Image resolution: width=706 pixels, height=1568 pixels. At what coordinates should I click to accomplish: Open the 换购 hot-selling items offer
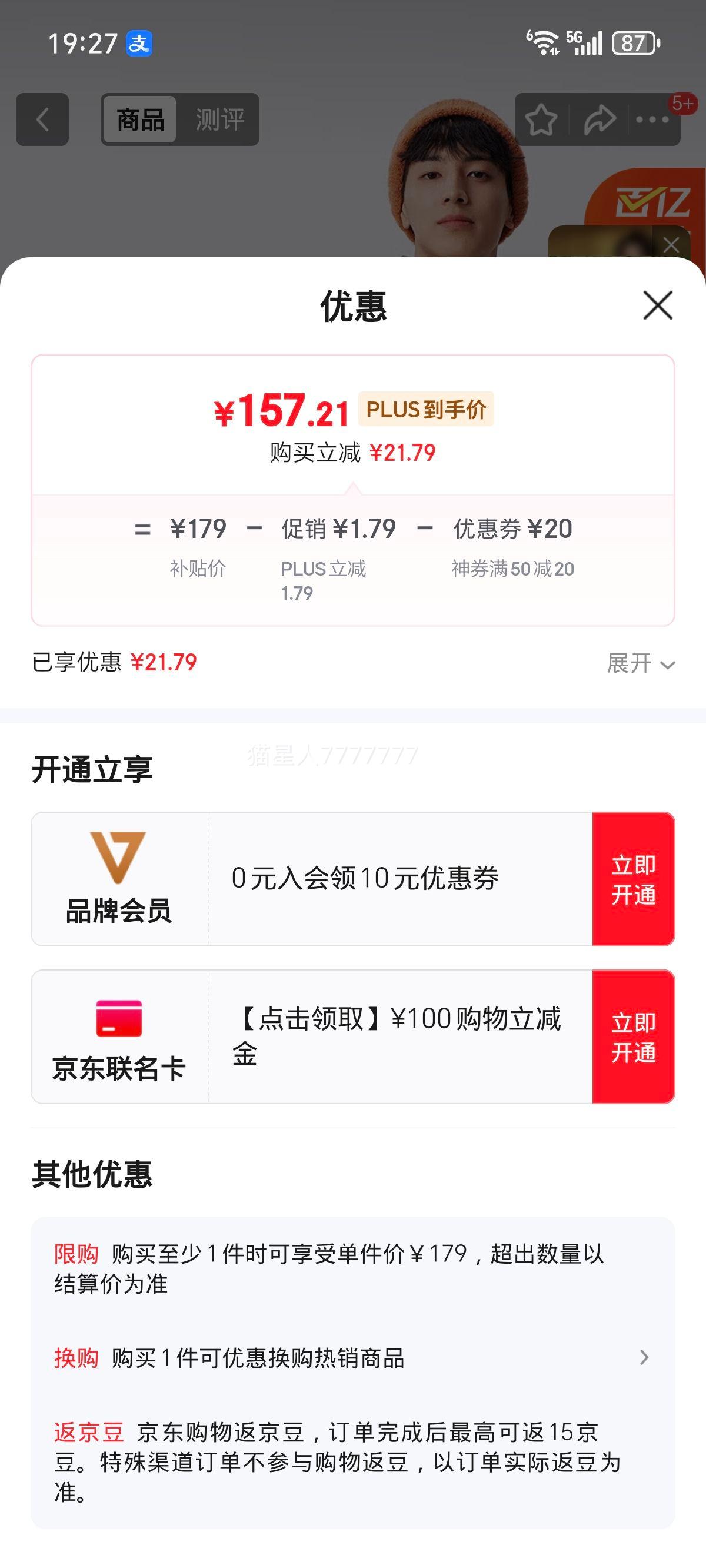[352, 1357]
